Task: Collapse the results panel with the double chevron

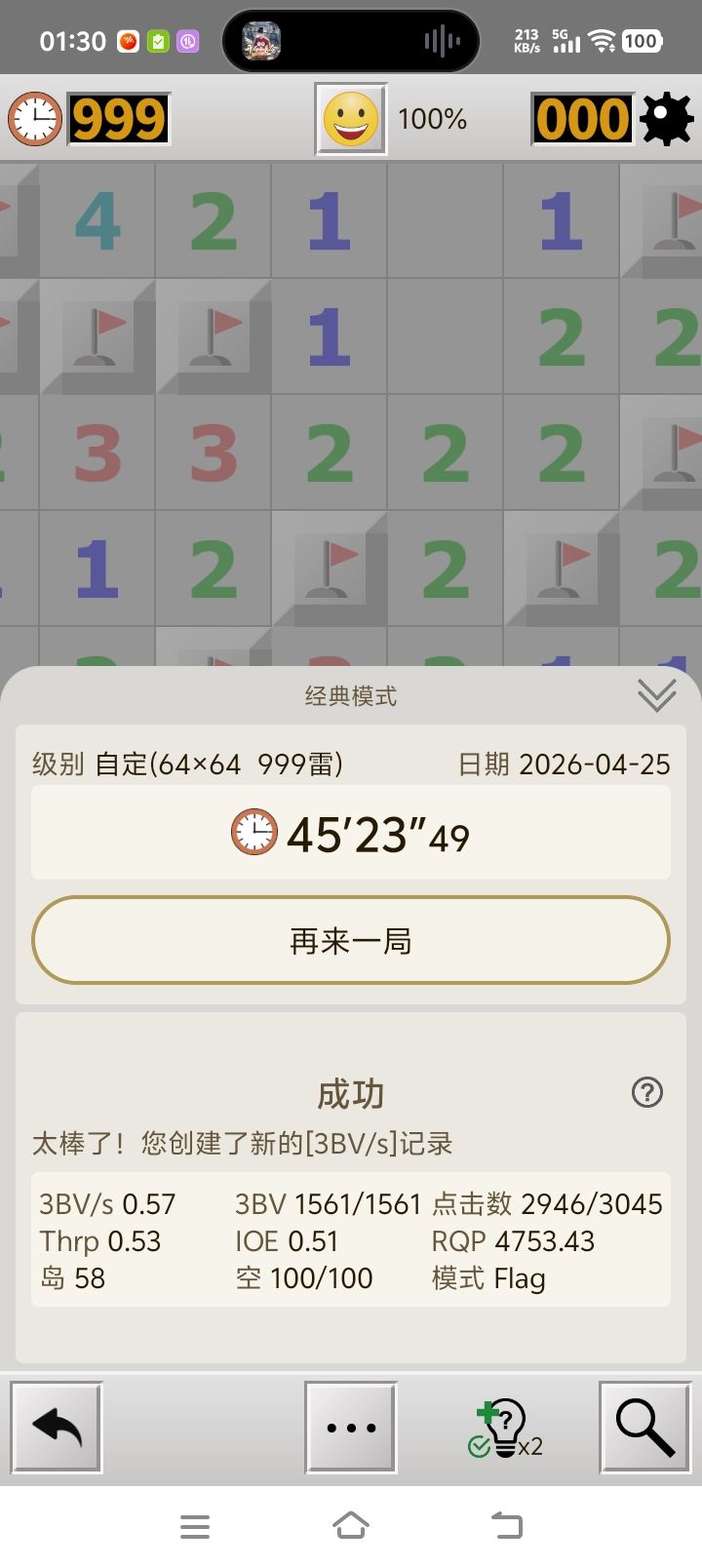Action: pos(658,694)
